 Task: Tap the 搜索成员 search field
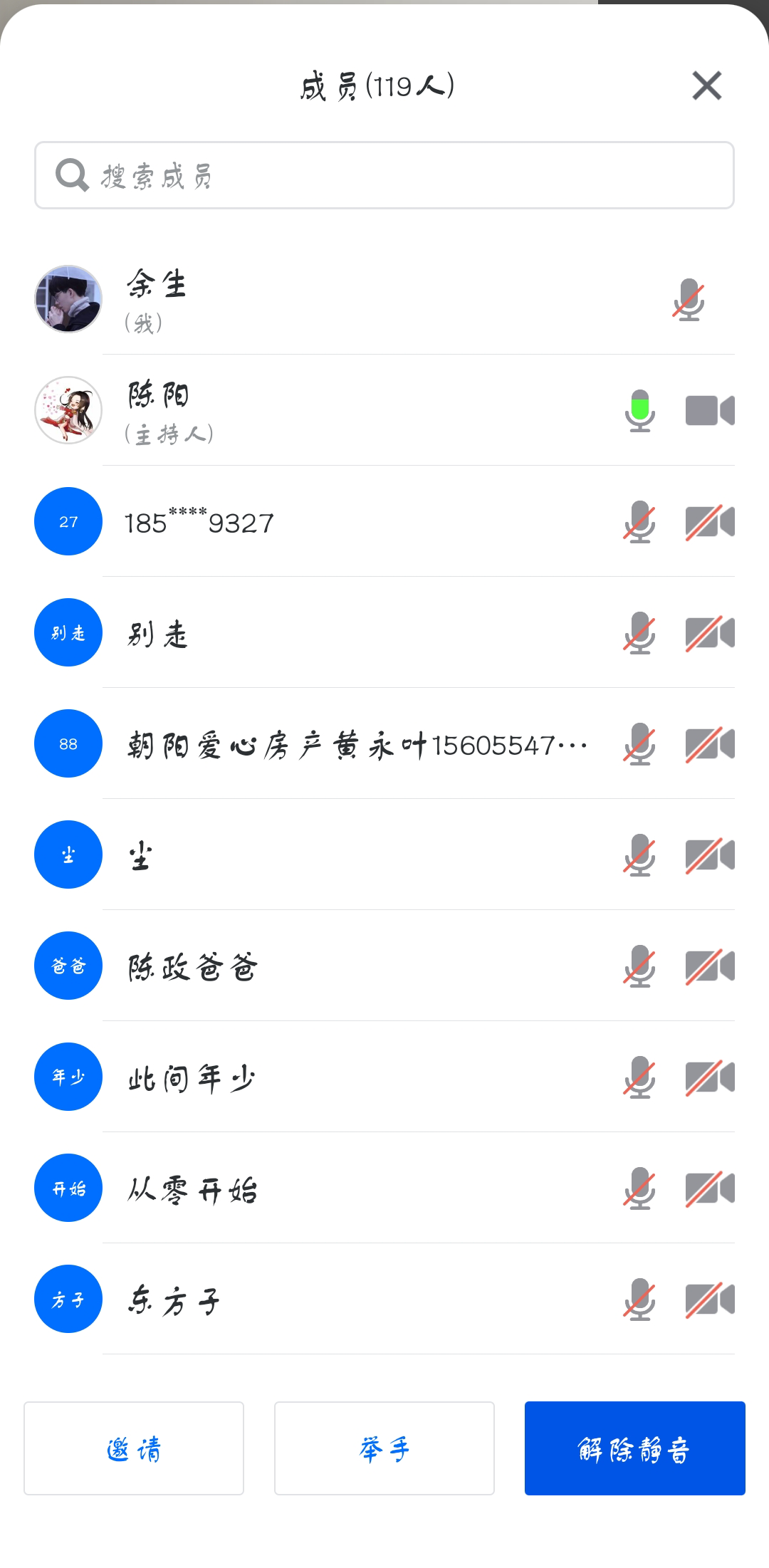tap(384, 175)
